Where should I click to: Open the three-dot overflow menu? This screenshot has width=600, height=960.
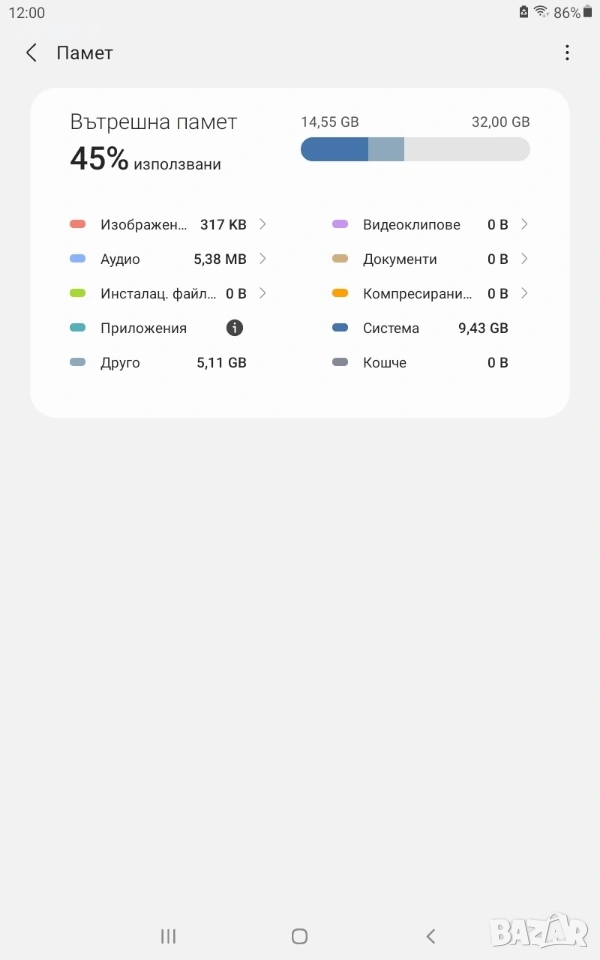click(x=567, y=53)
